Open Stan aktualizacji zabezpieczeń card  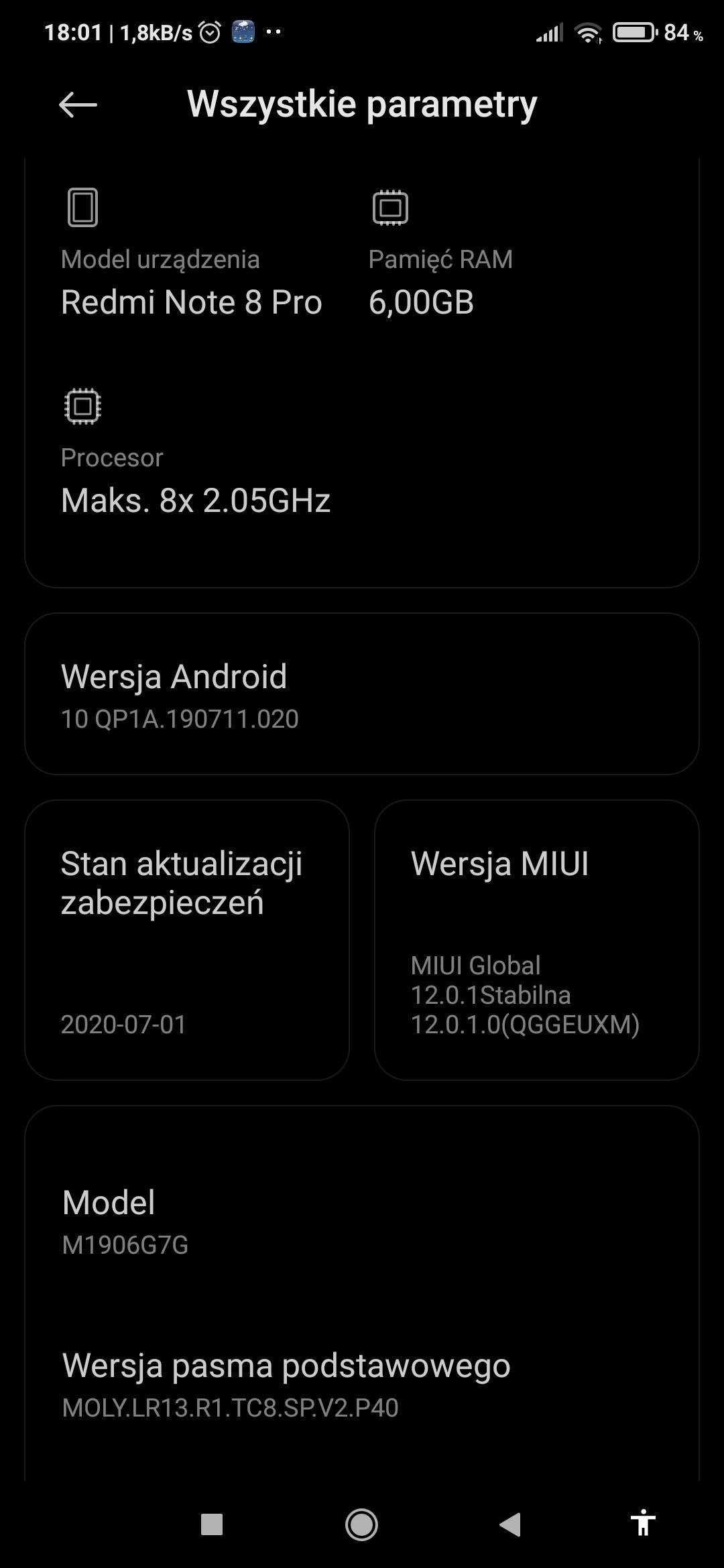[187, 939]
